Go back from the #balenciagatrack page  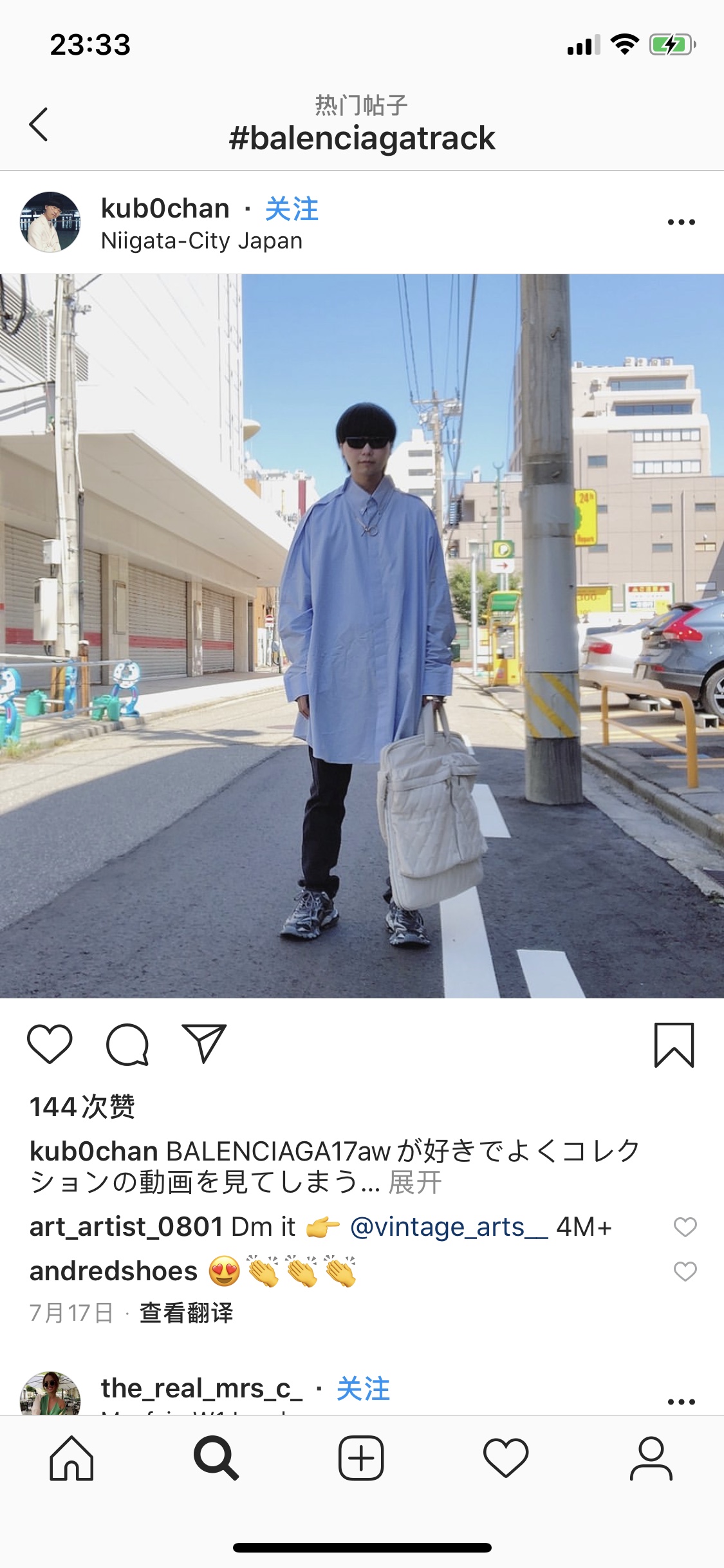[x=39, y=124]
